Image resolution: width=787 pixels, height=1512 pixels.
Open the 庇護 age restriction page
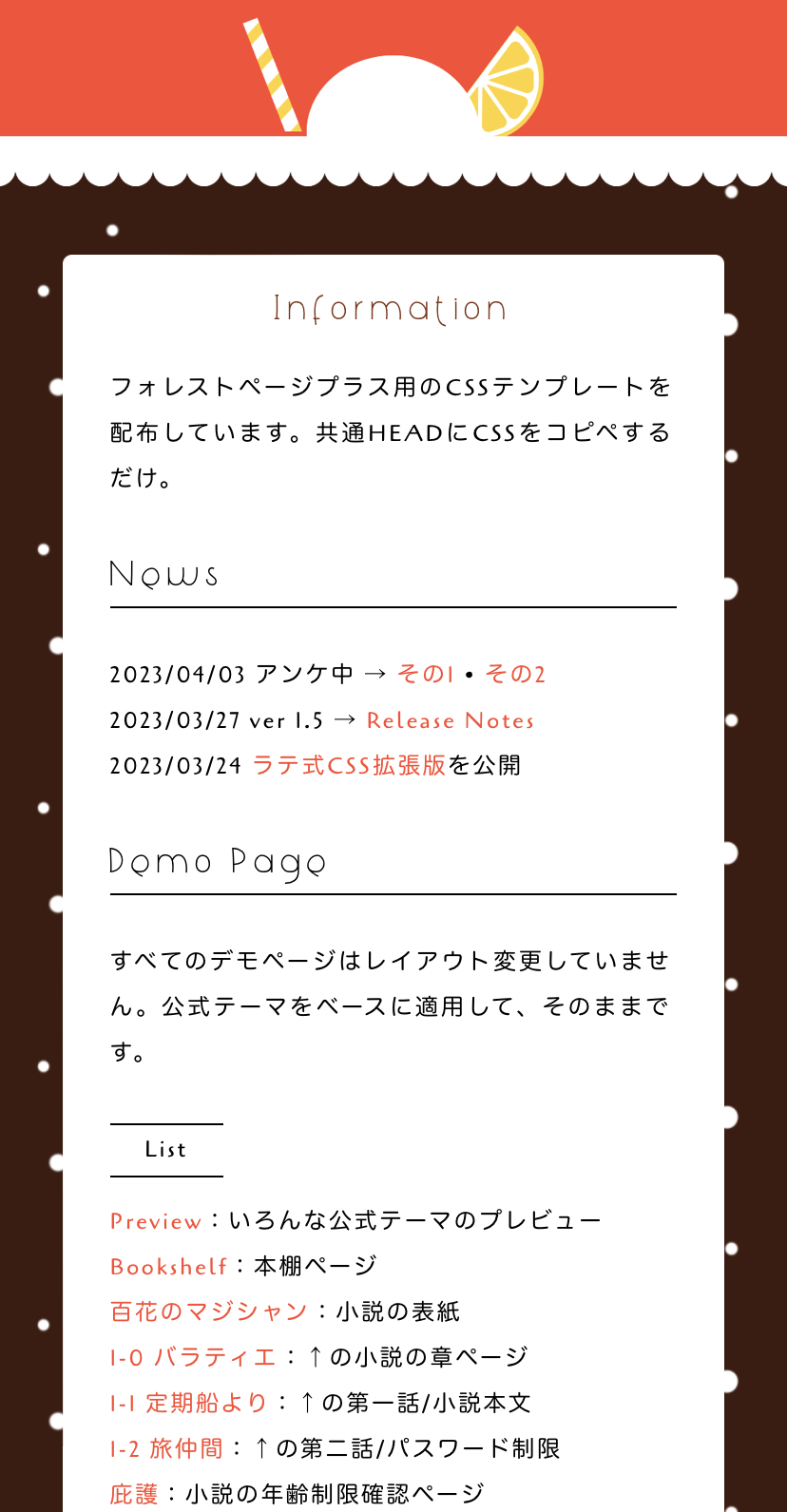134,1494
